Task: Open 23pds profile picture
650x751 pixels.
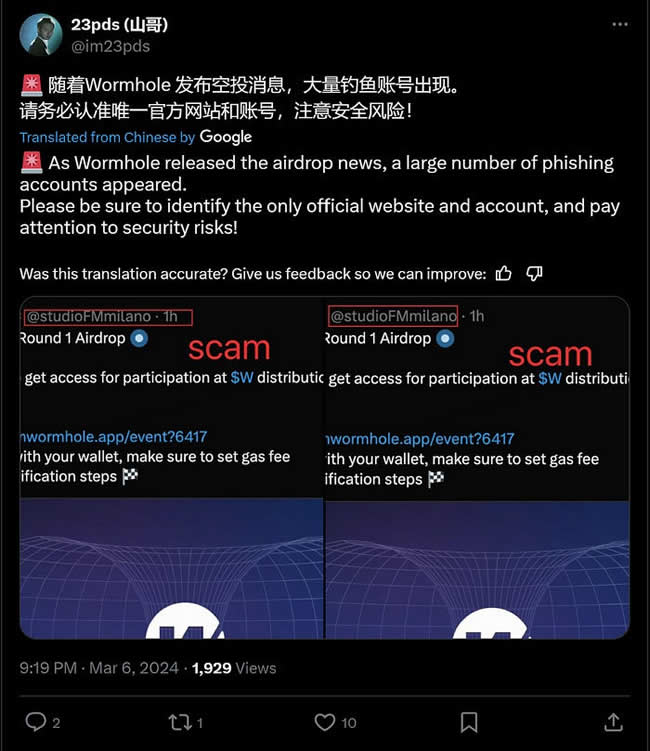Action: click(41, 34)
